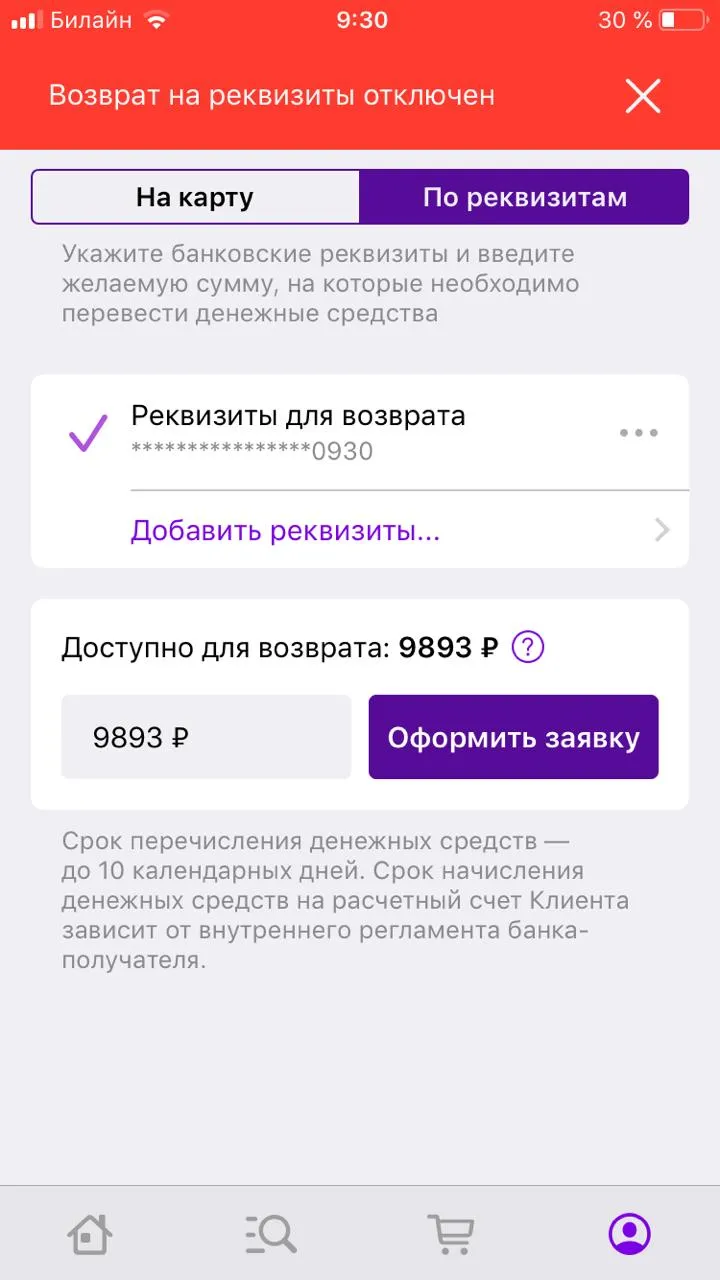Go to the home tab
720x1280 pixels.
(90, 1234)
